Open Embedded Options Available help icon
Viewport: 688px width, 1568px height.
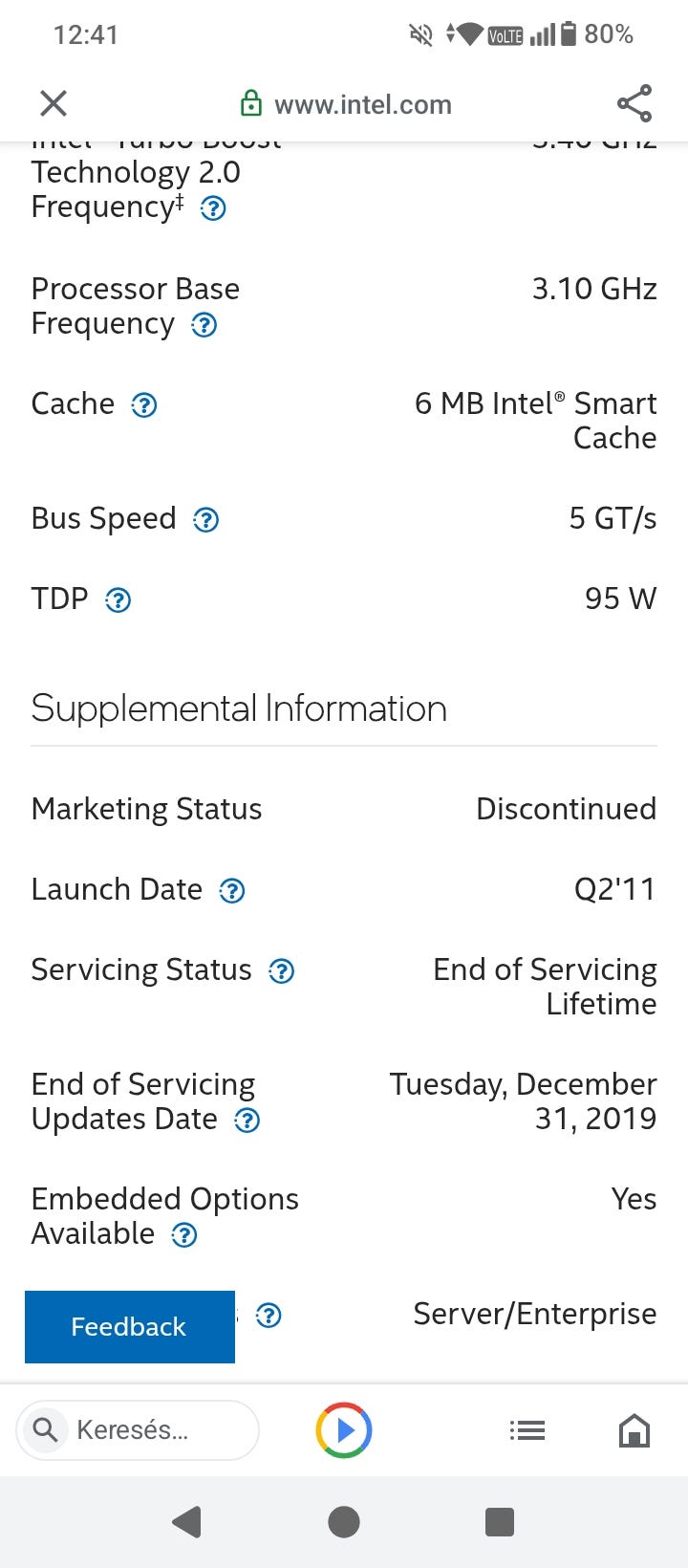coord(183,1235)
